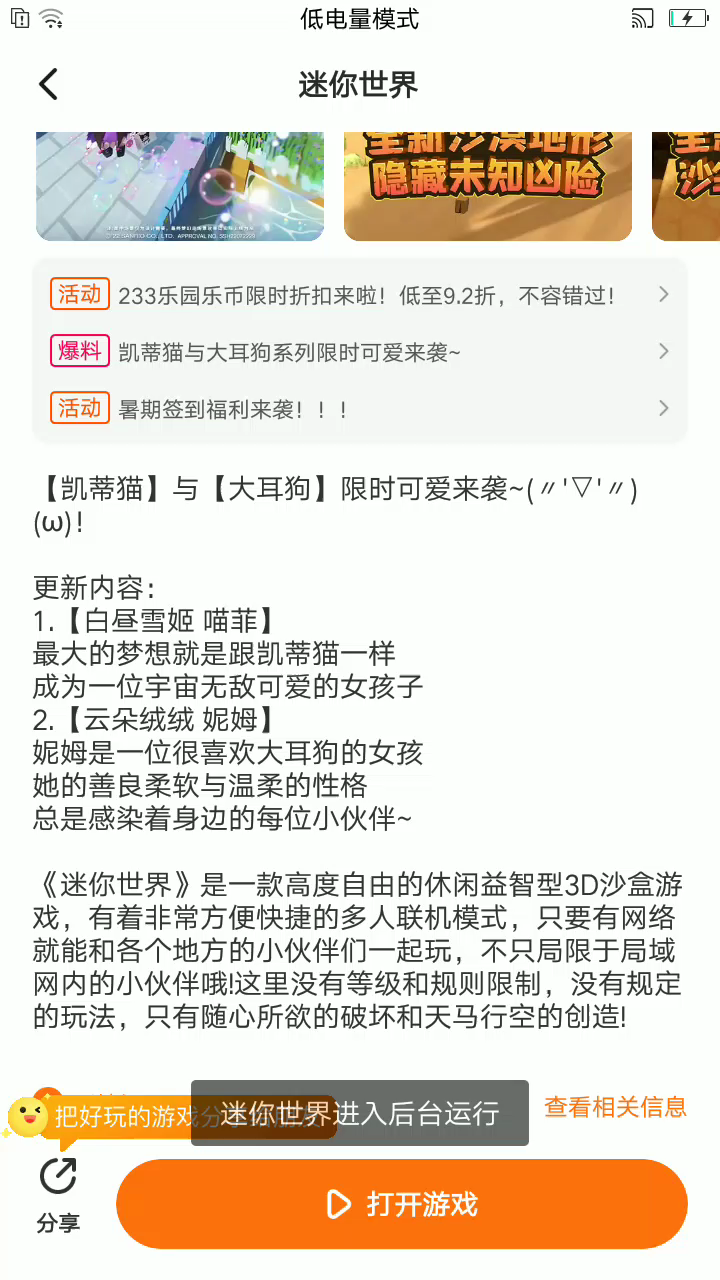This screenshot has width=720, height=1280.
Task: Open the 暑期签到福利来袭 activity row
Action: [360, 409]
